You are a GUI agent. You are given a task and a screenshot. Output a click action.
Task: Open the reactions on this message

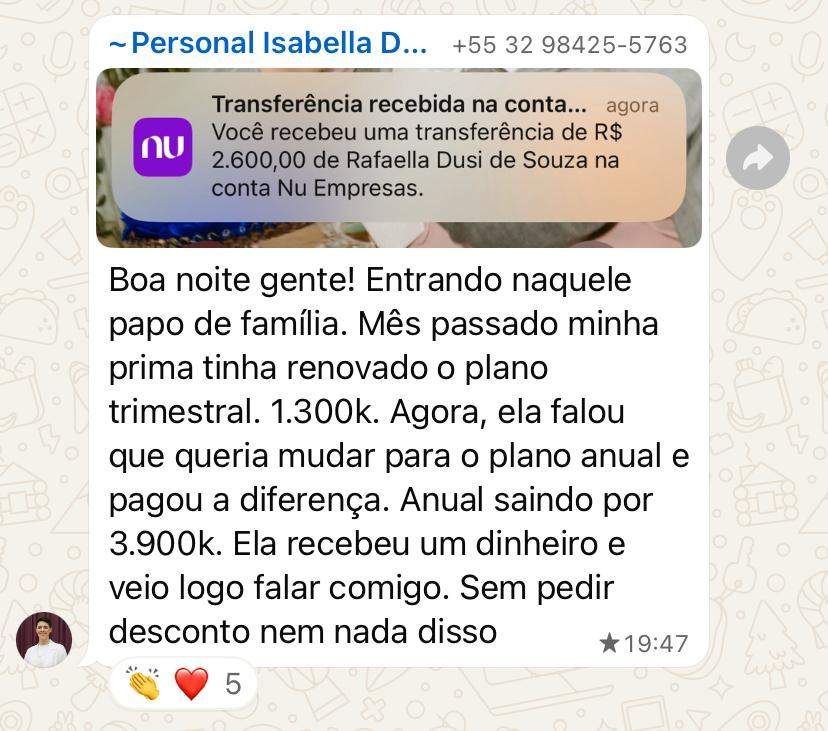[185, 684]
